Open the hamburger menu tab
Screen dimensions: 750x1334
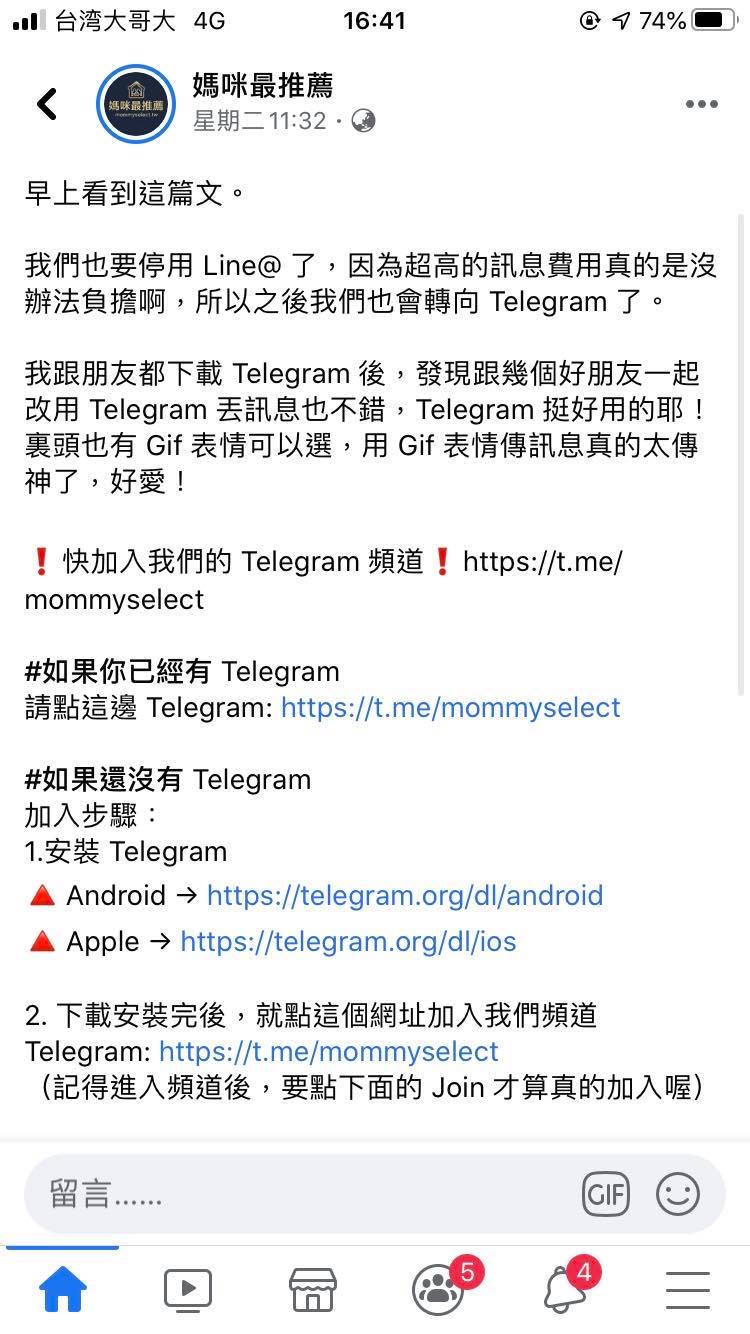pyautogui.click(x=687, y=1290)
